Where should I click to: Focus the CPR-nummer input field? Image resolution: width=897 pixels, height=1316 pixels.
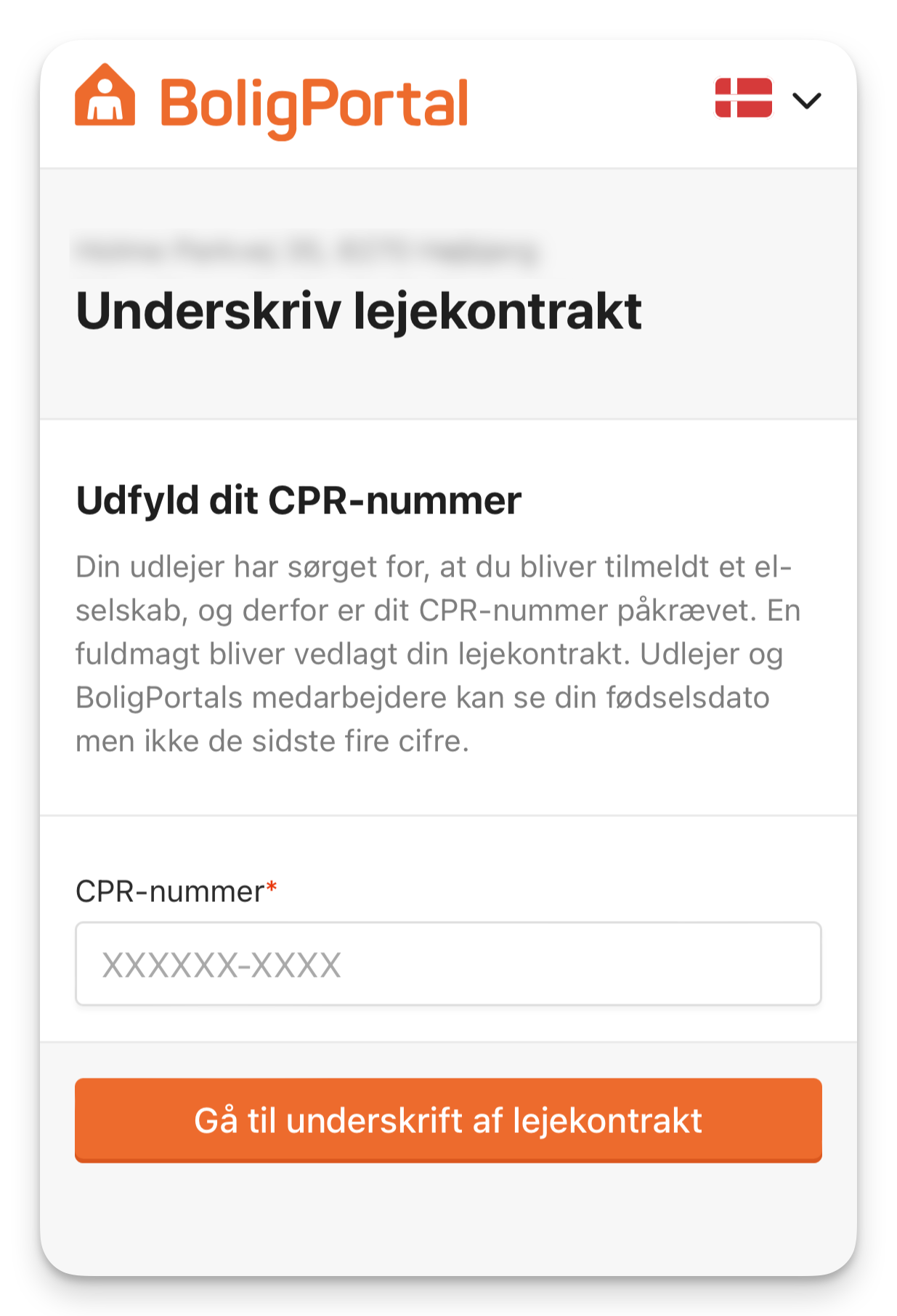point(448,964)
